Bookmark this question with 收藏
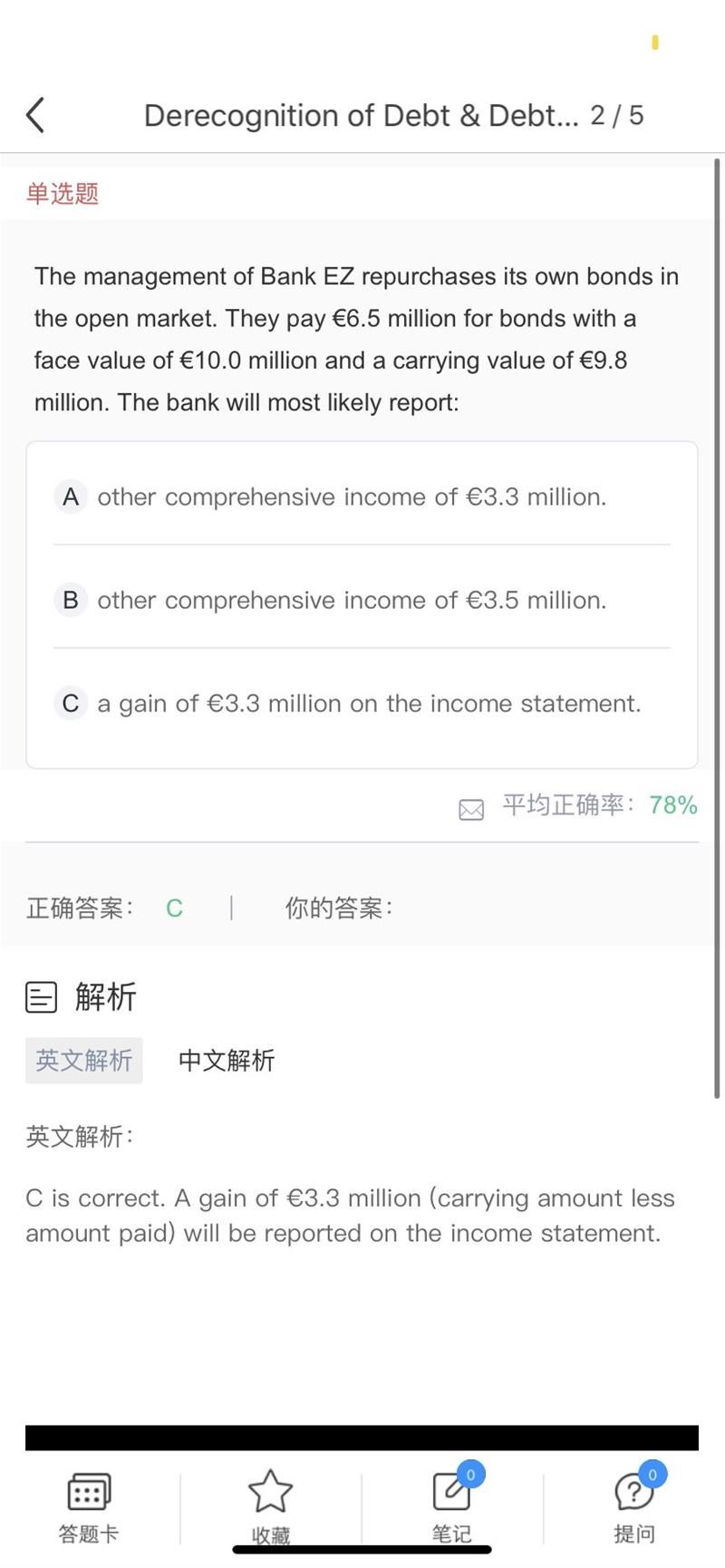The height and width of the screenshot is (1568, 725). 270,1505
